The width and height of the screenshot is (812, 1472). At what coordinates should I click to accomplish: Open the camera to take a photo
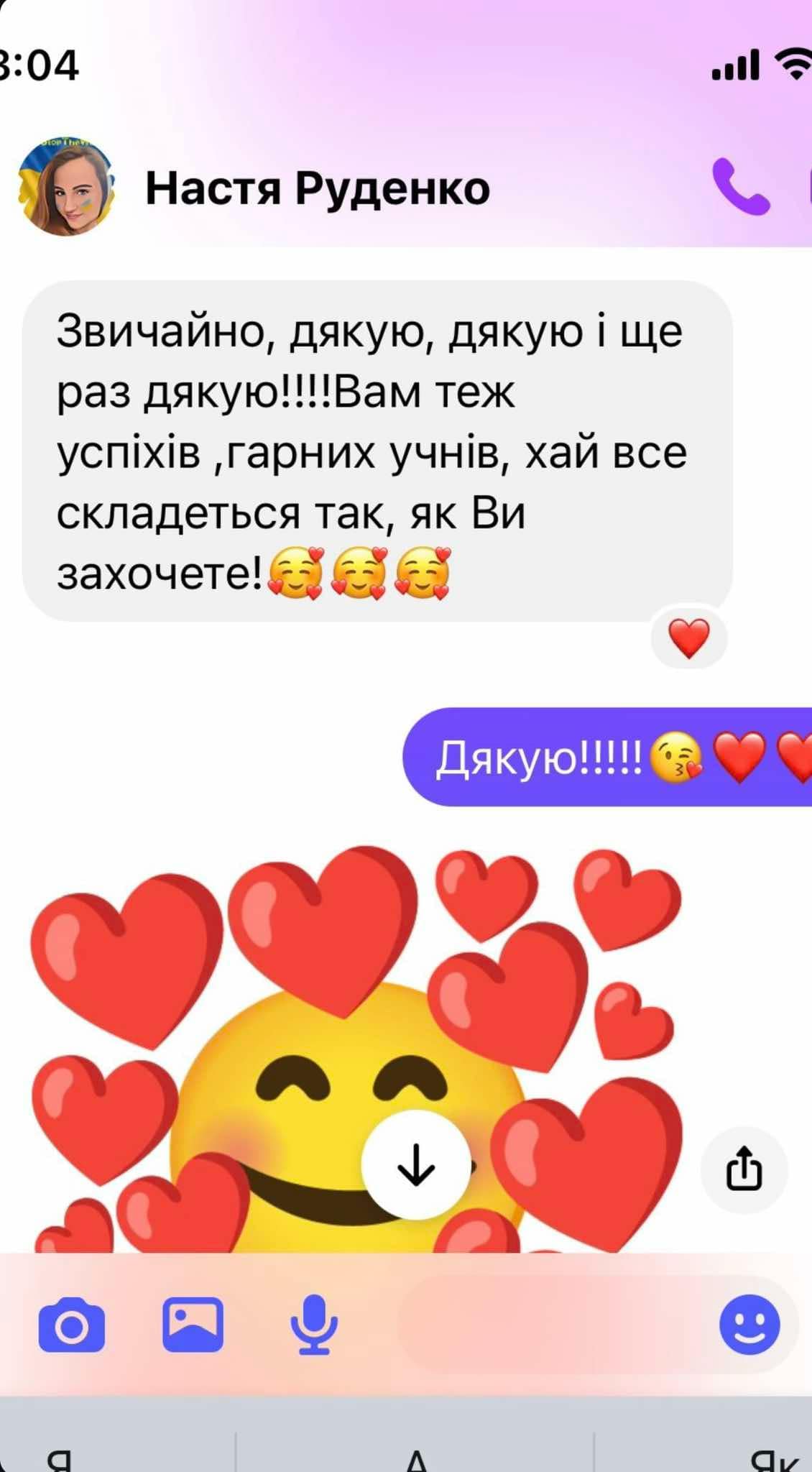click(x=71, y=1325)
